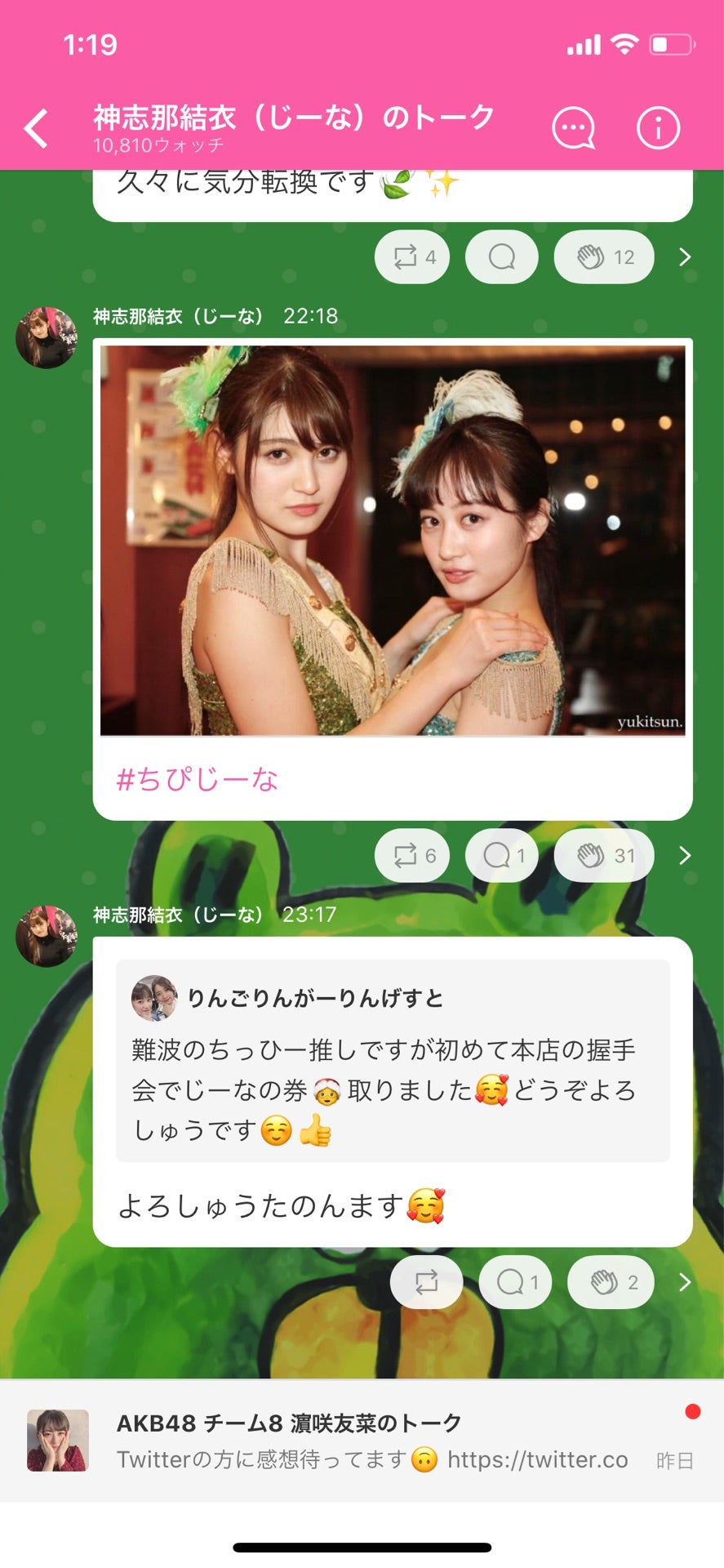
Task: Clap for the post with 12 claps
Action: (x=604, y=257)
